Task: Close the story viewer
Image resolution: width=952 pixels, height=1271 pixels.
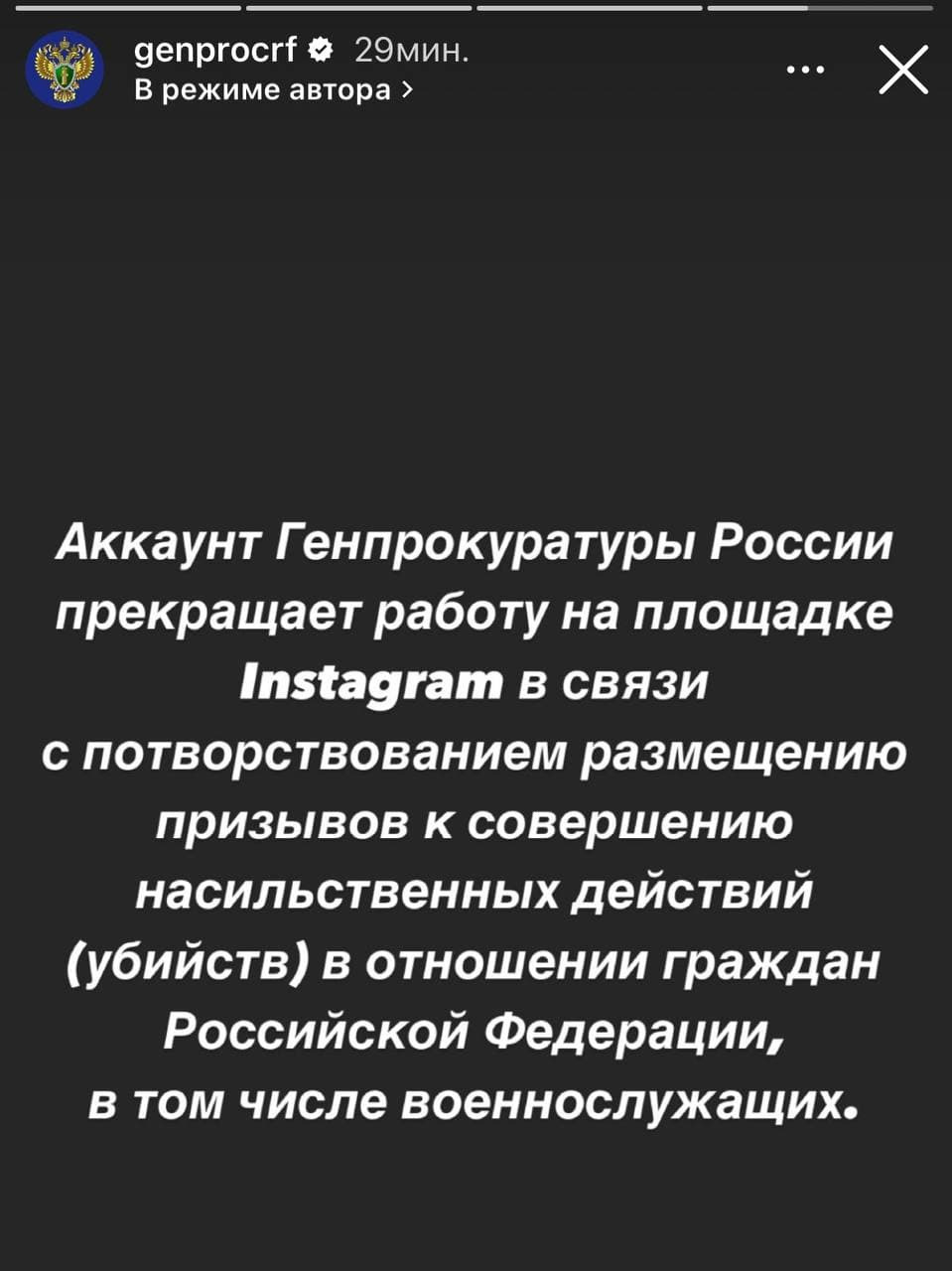Action: click(x=903, y=71)
